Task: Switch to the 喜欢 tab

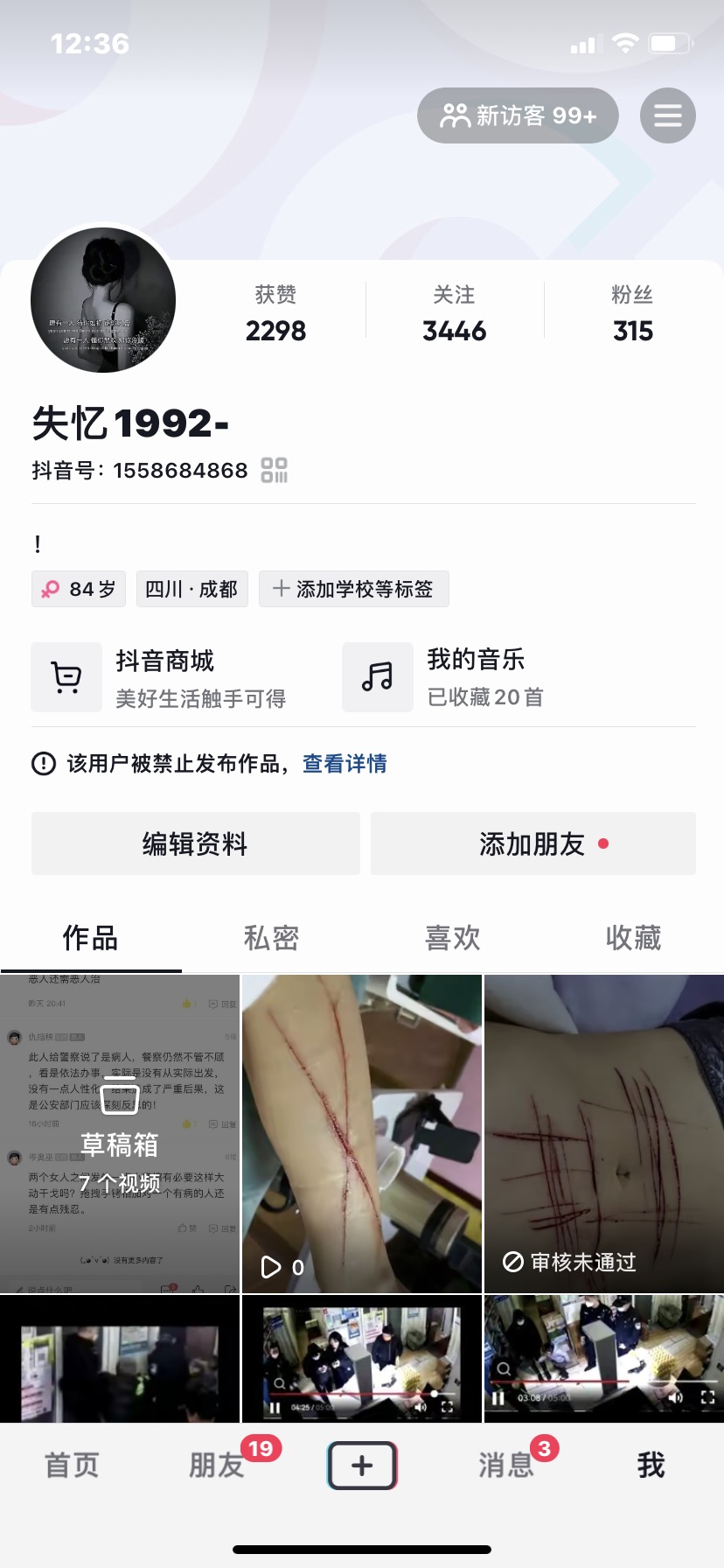Action: point(452,938)
